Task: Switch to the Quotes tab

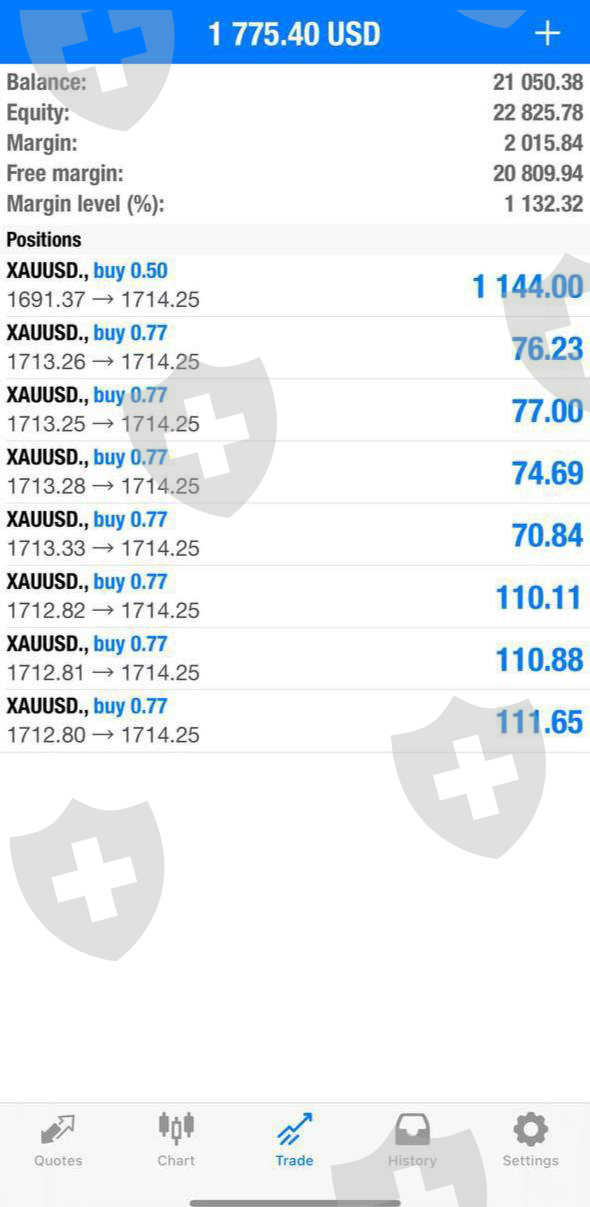Action: [58, 1141]
